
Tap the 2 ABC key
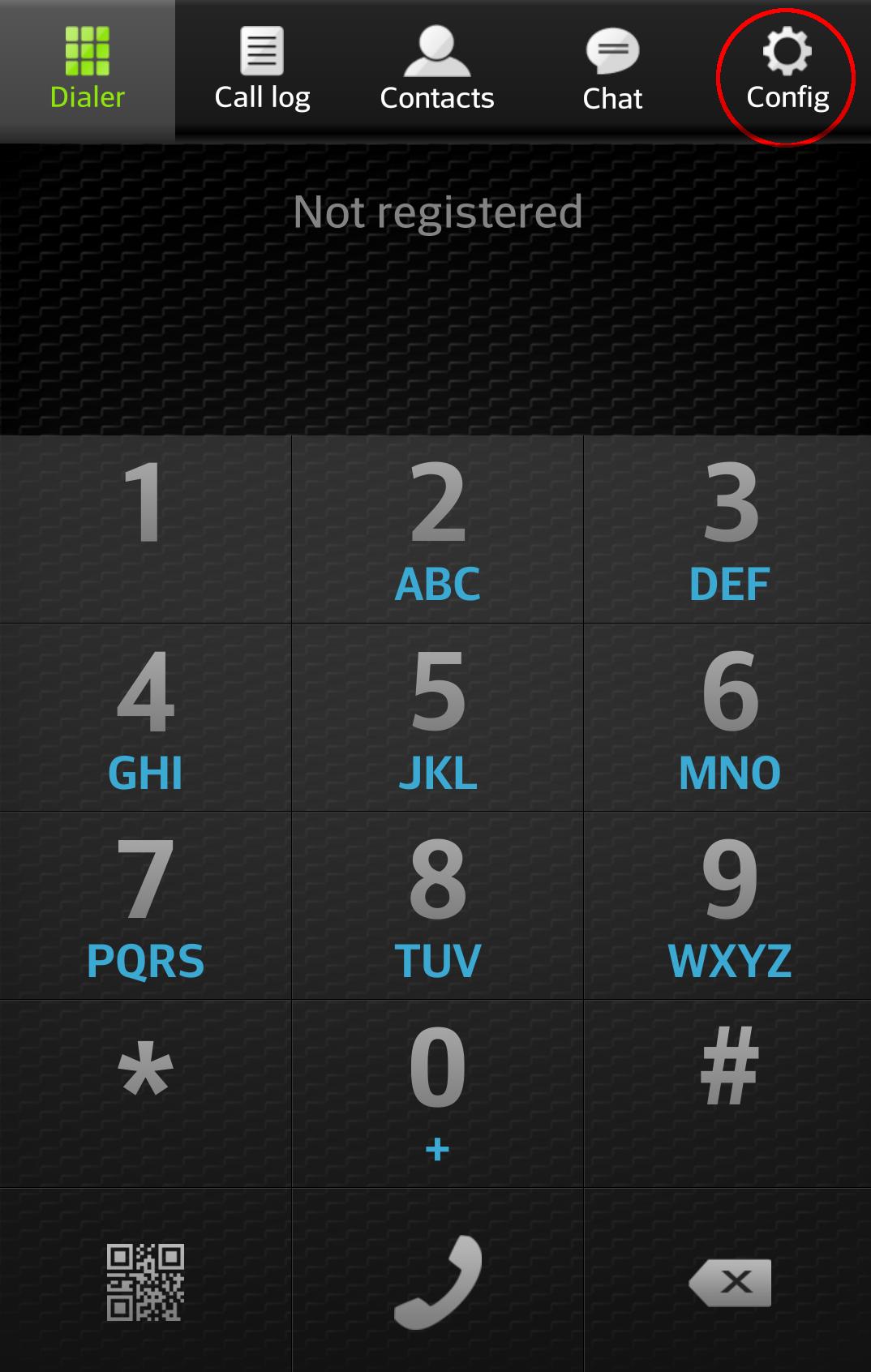[437, 529]
